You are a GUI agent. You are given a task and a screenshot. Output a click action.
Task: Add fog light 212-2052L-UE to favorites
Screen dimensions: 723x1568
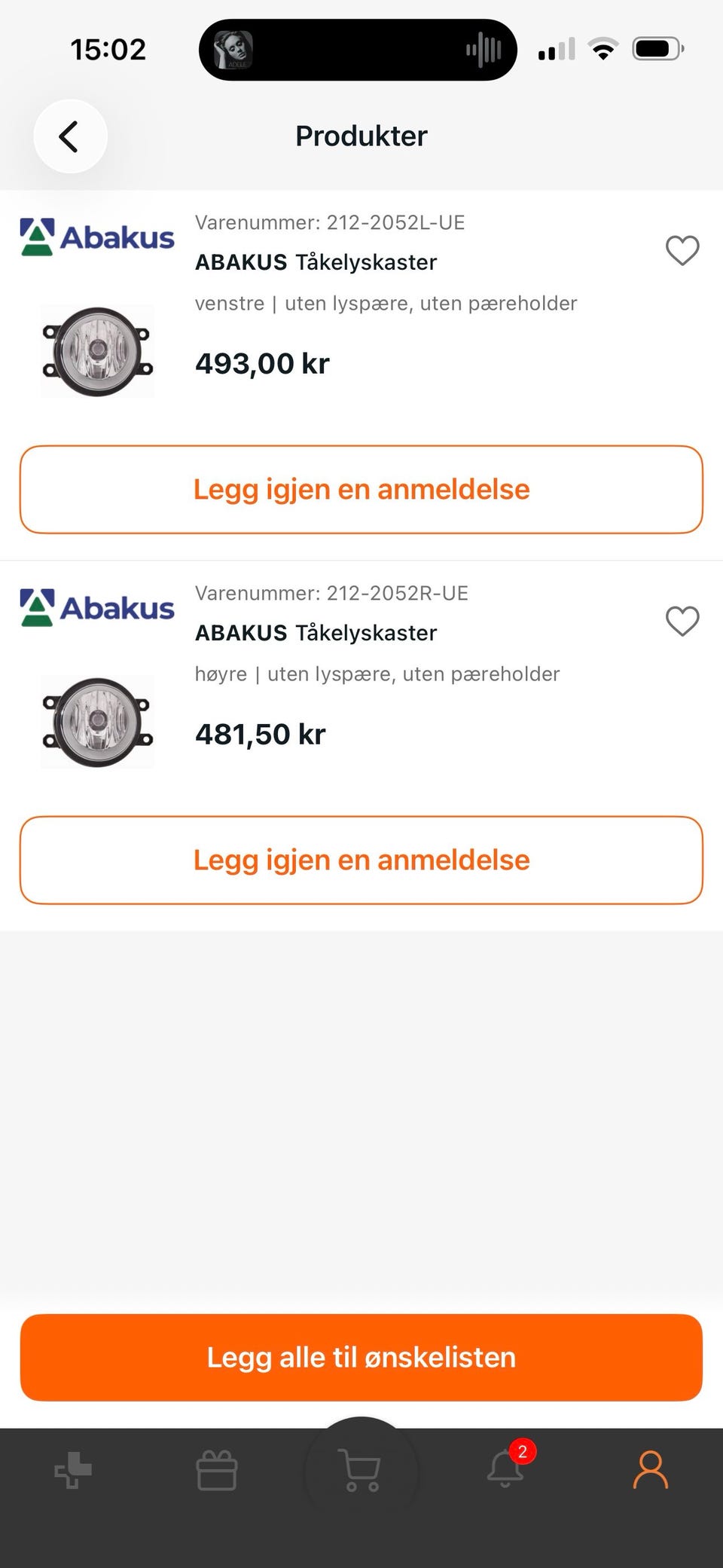pos(682,250)
